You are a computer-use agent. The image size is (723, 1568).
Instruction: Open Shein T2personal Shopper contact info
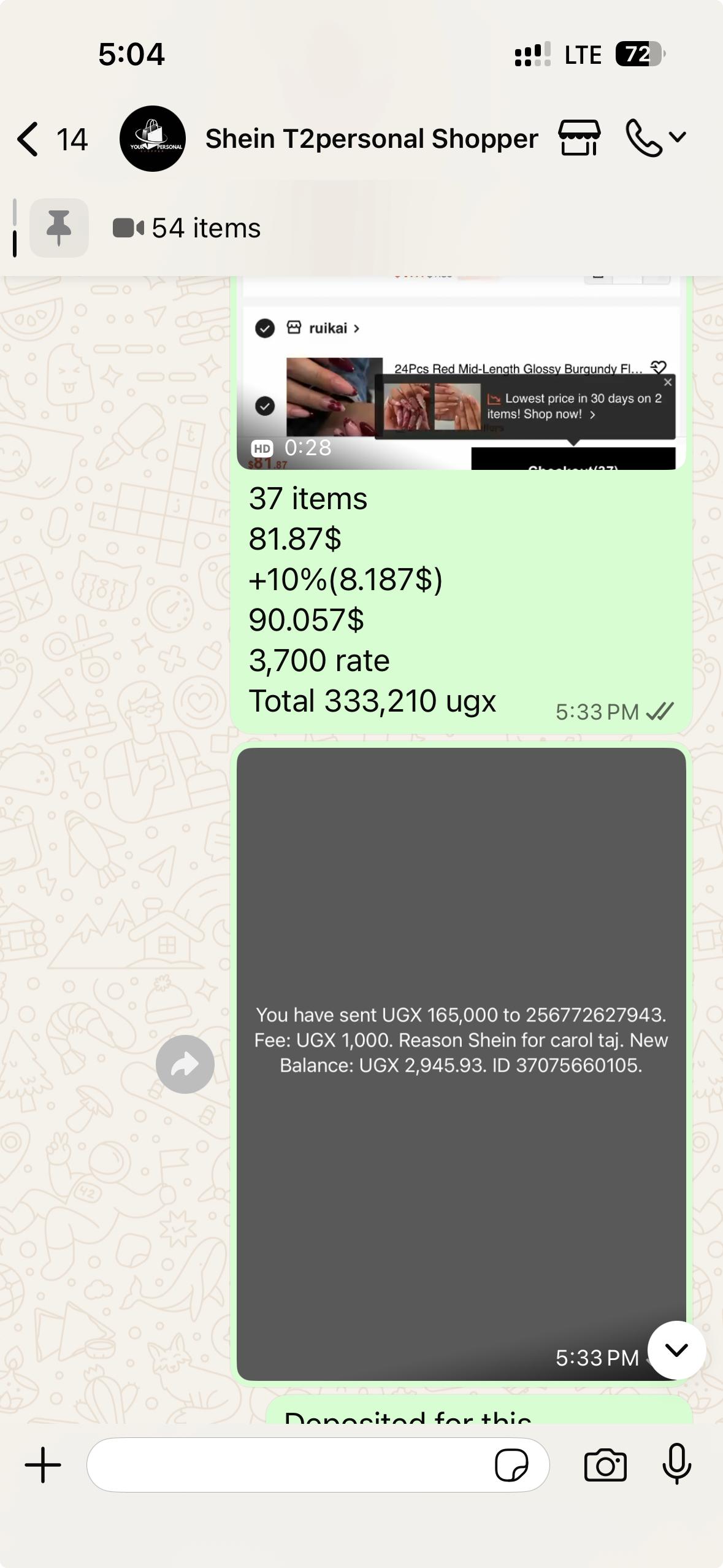[372, 139]
